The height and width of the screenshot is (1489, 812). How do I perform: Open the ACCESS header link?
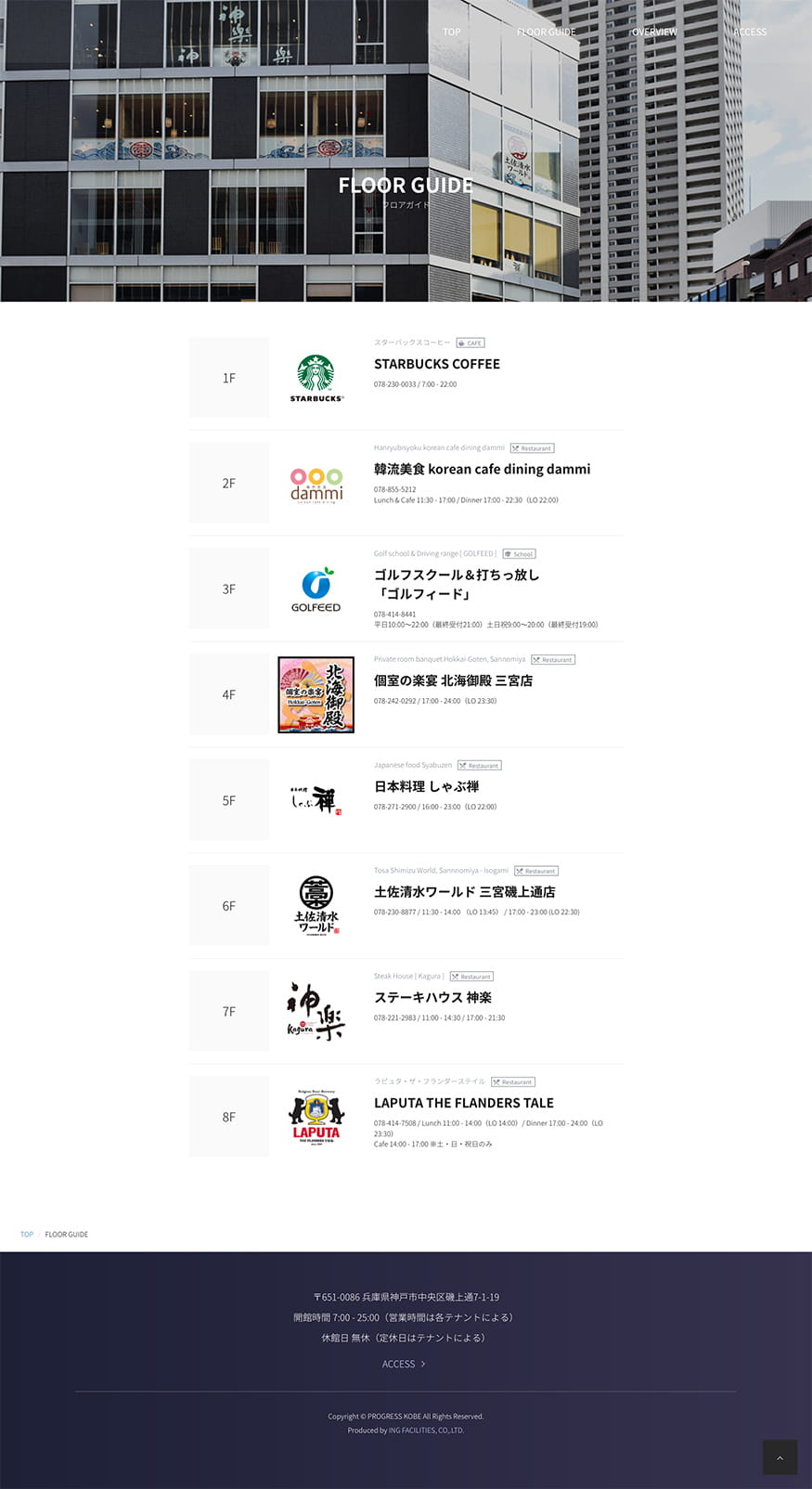[x=750, y=32]
